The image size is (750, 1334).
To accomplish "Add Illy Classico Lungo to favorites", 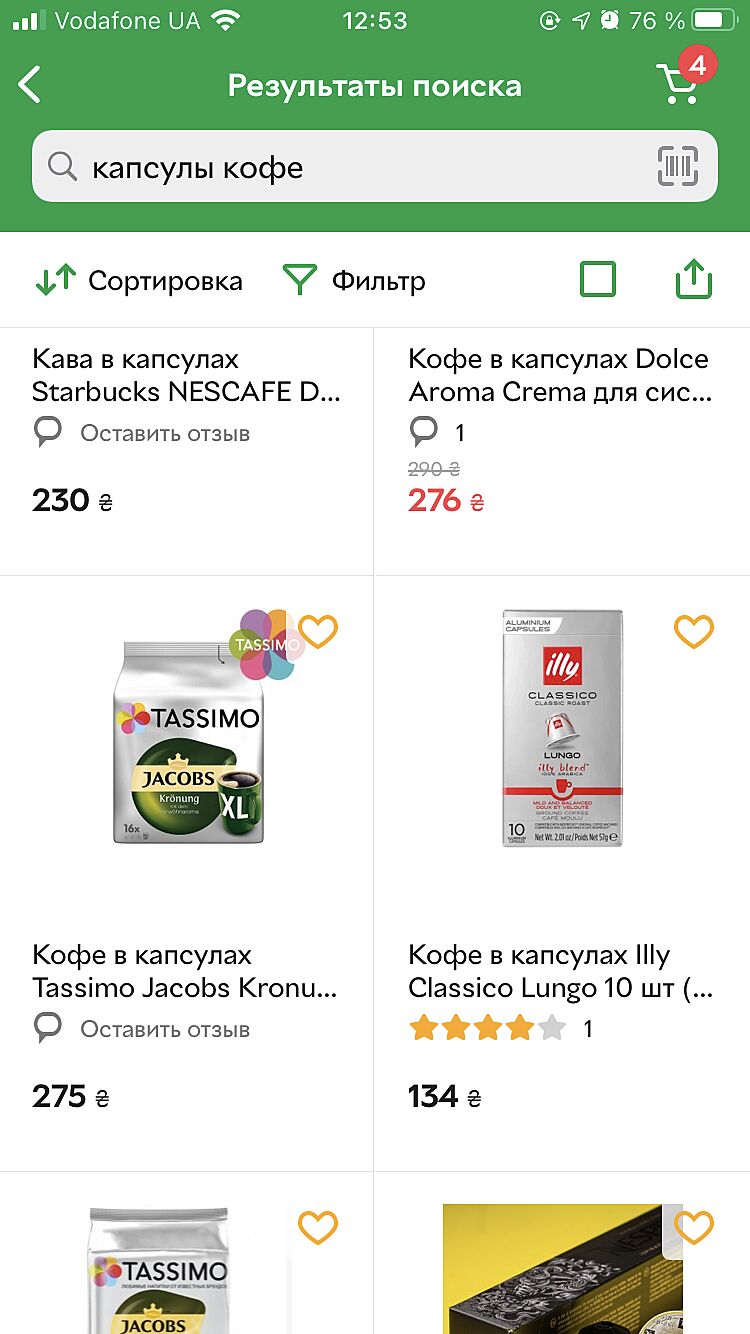I will click(693, 631).
